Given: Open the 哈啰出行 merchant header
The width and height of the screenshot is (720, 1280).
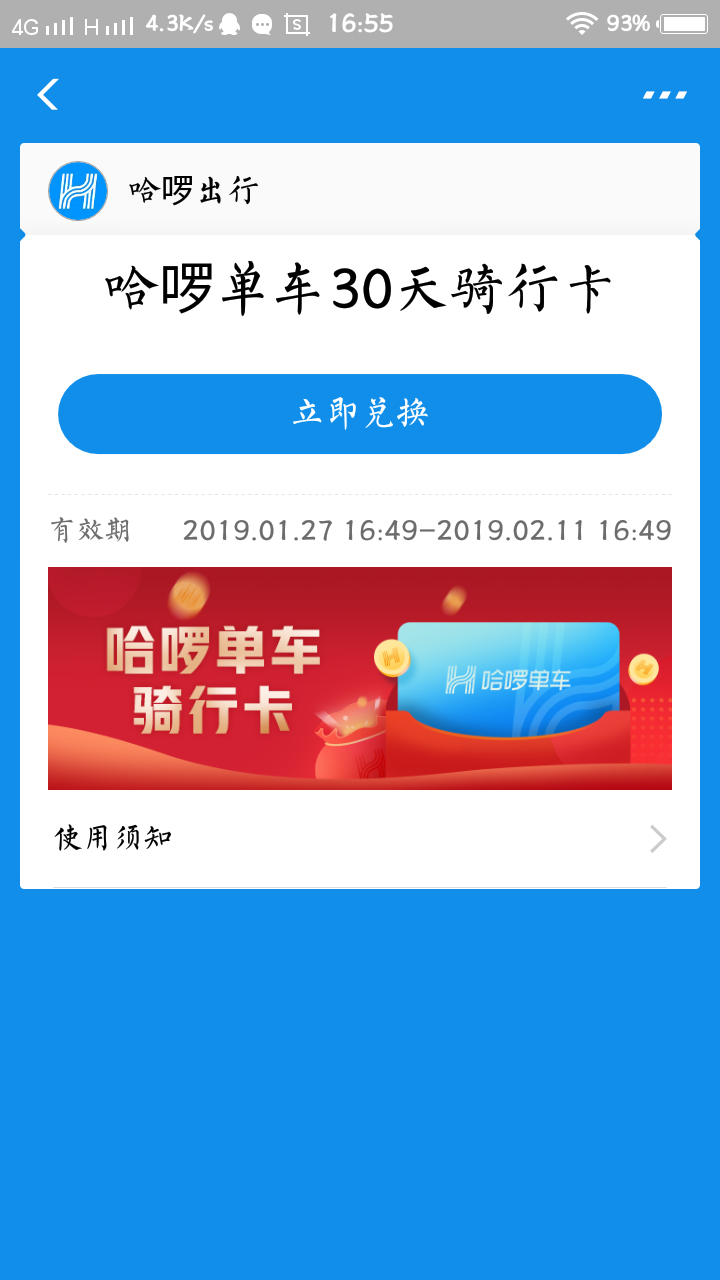Looking at the screenshot, I should point(360,190).
